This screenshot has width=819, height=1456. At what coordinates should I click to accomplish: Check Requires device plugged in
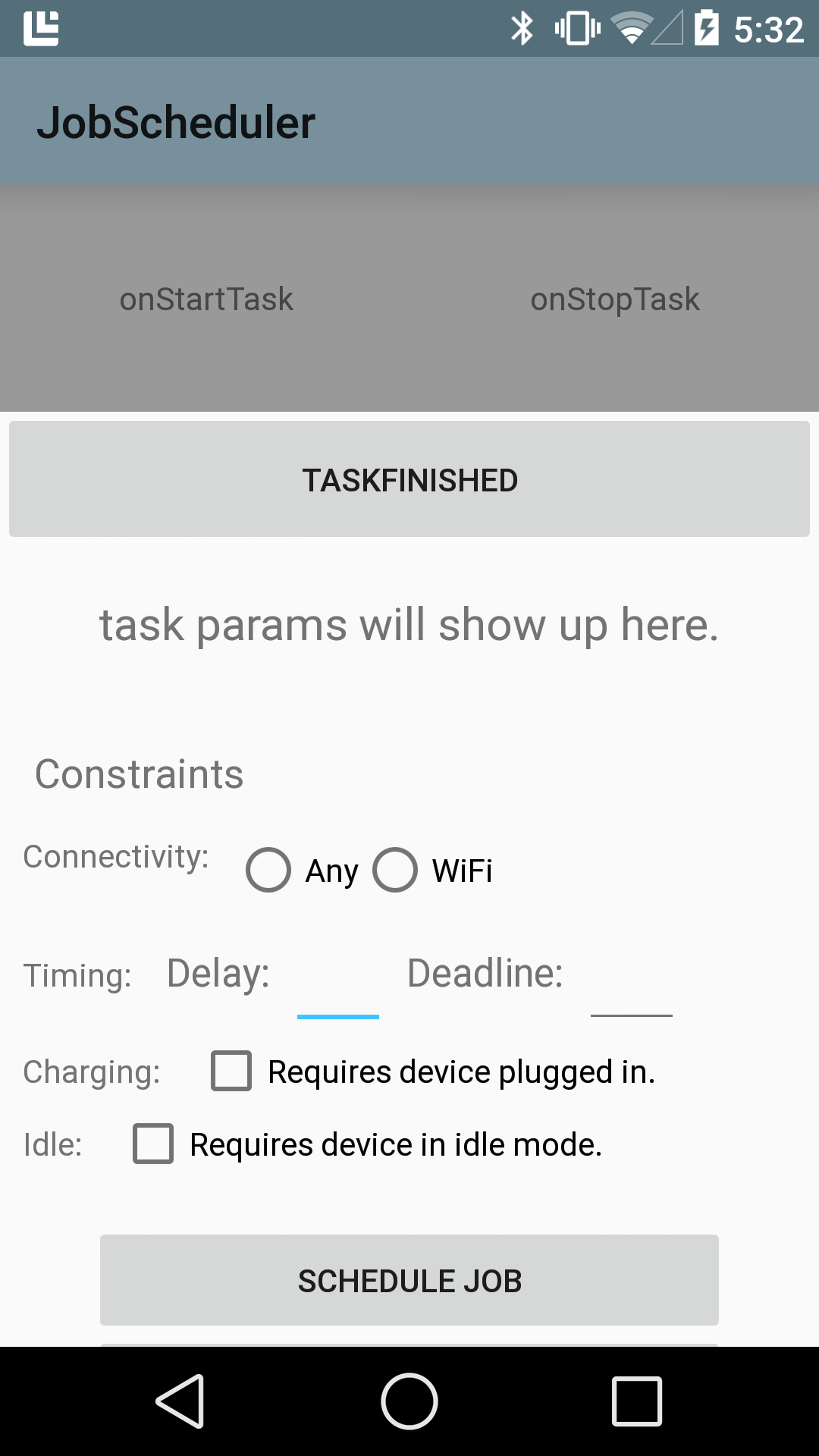pyautogui.click(x=433, y=1071)
